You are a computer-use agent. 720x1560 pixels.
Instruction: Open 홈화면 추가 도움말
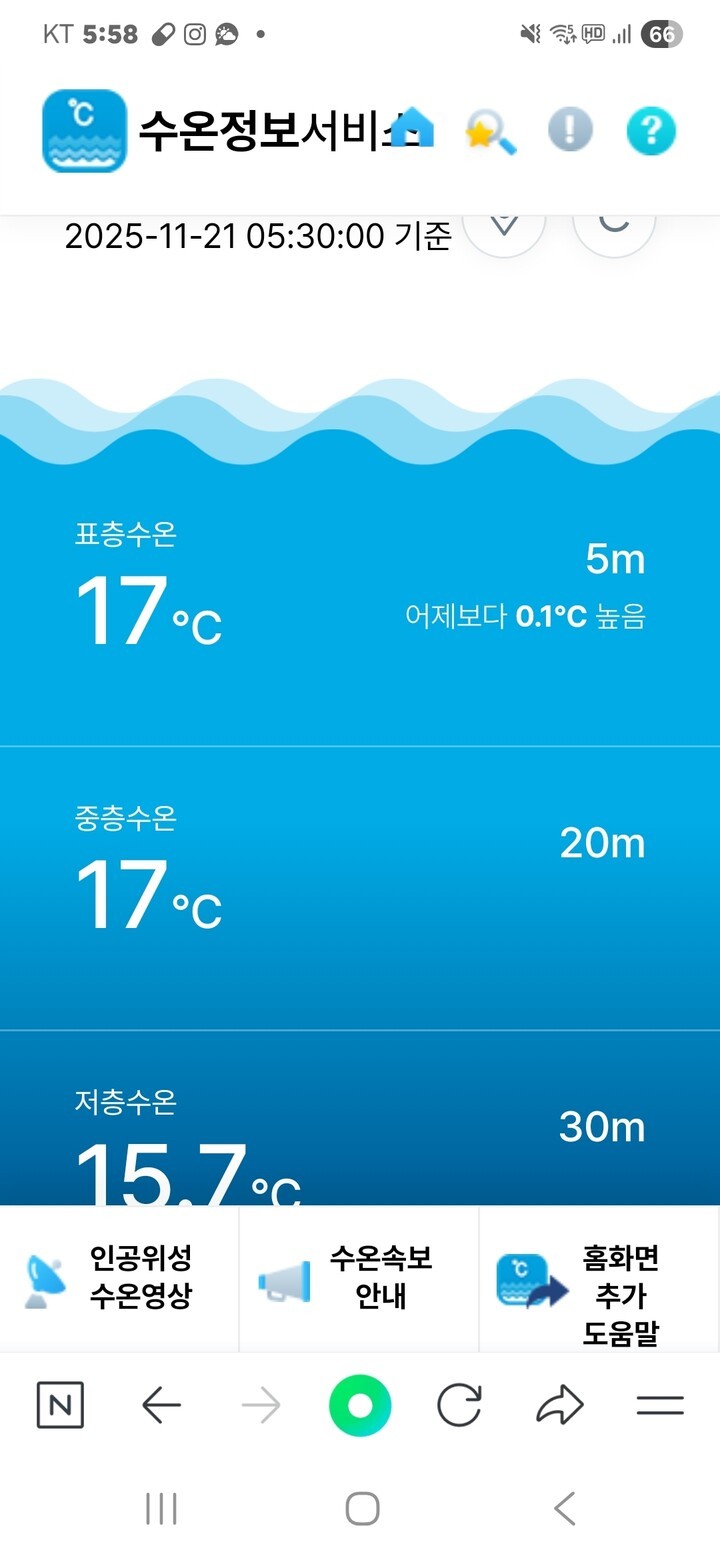(599, 1294)
